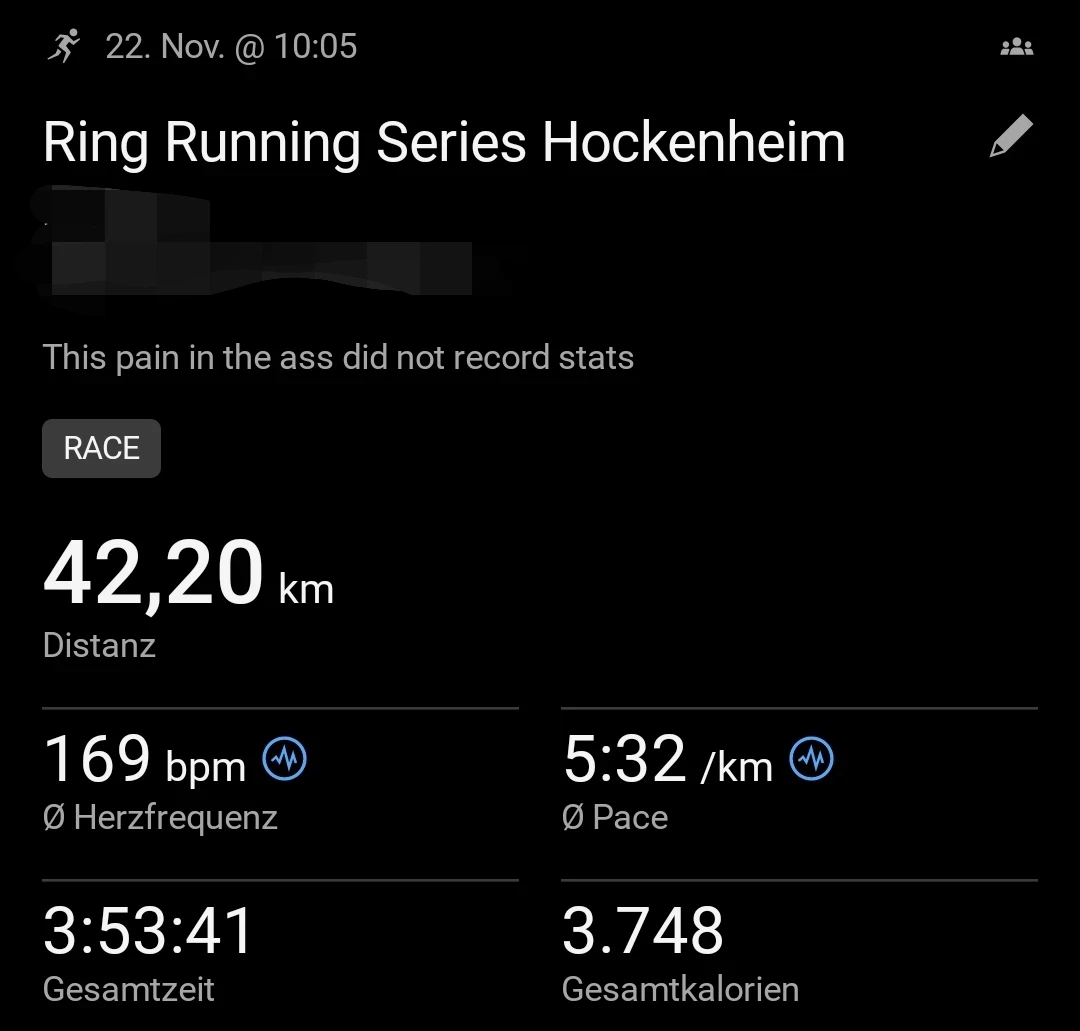The width and height of the screenshot is (1080, 1031).
Task: Open the privacy audience icon
Action: 1016,47
